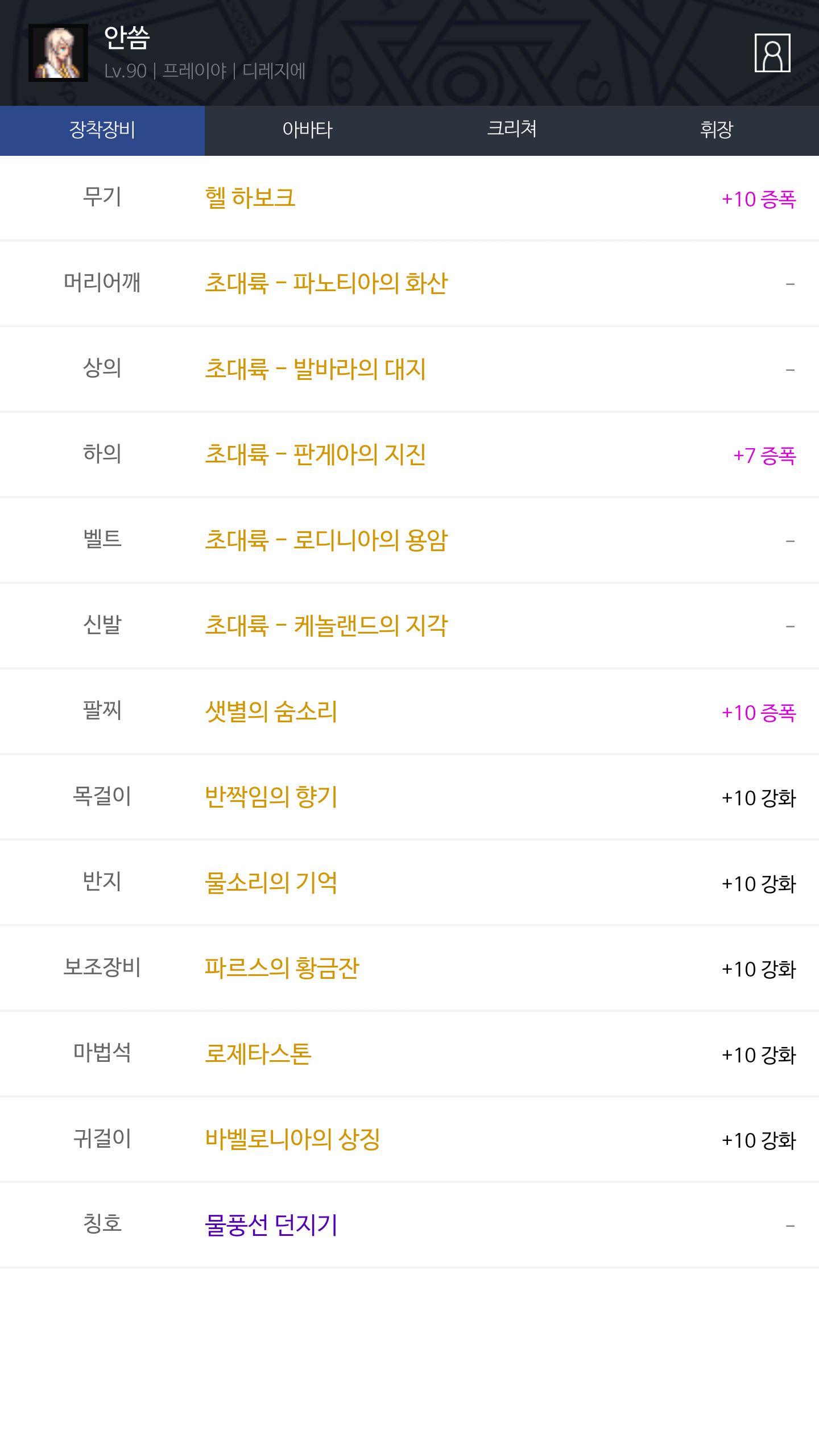The width and height of the screenshot is (819, 1456).
Task: Switch to the 휘장 tab
Action: pos(717,130)
